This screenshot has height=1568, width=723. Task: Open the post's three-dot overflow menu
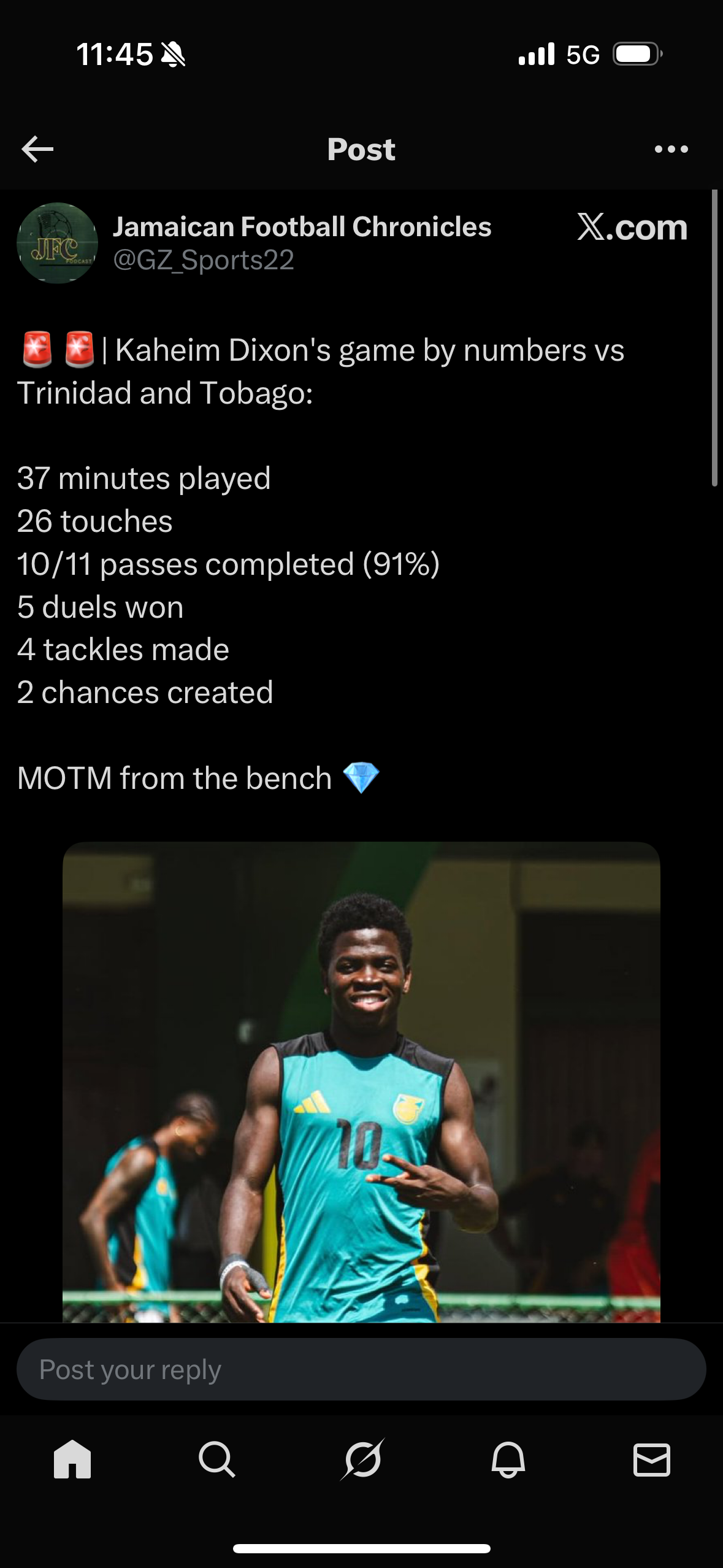click(671, 149)
